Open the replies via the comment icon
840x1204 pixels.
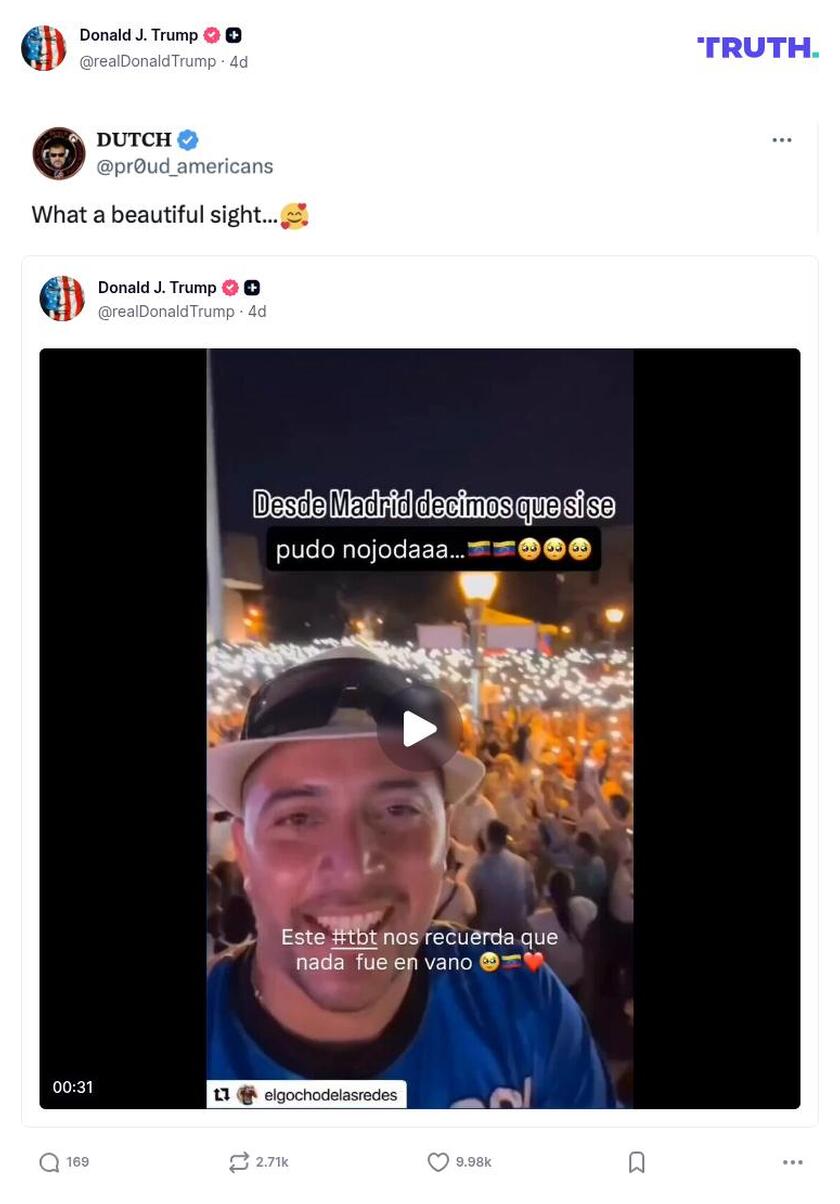pos(49,1162)
